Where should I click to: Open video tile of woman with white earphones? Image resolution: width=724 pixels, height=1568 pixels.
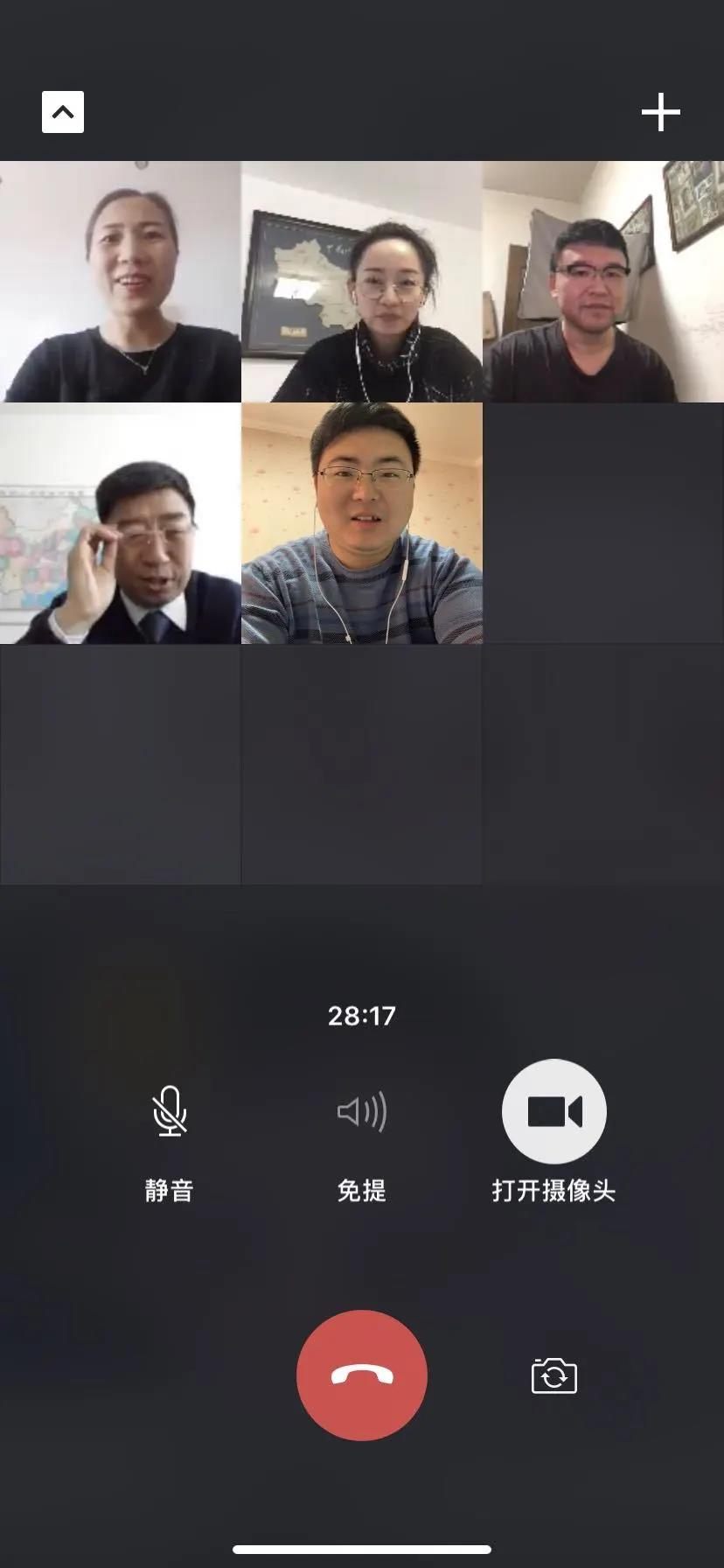[x=362, y=282]
